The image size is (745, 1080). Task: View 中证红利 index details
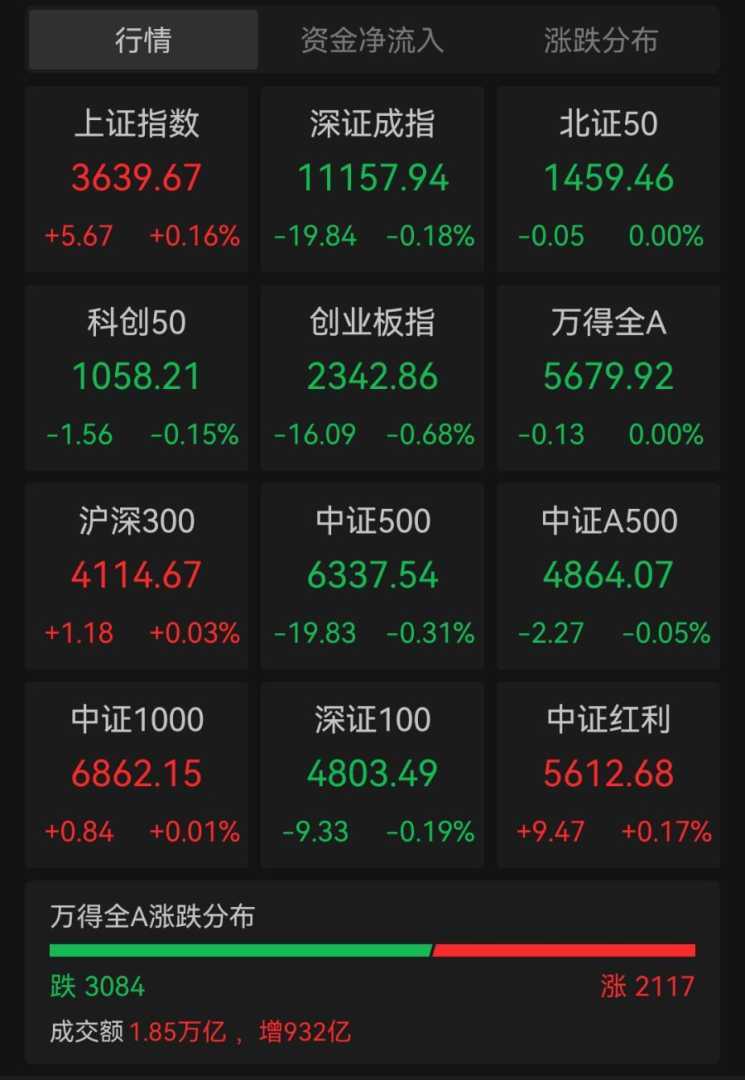[608, 774]
